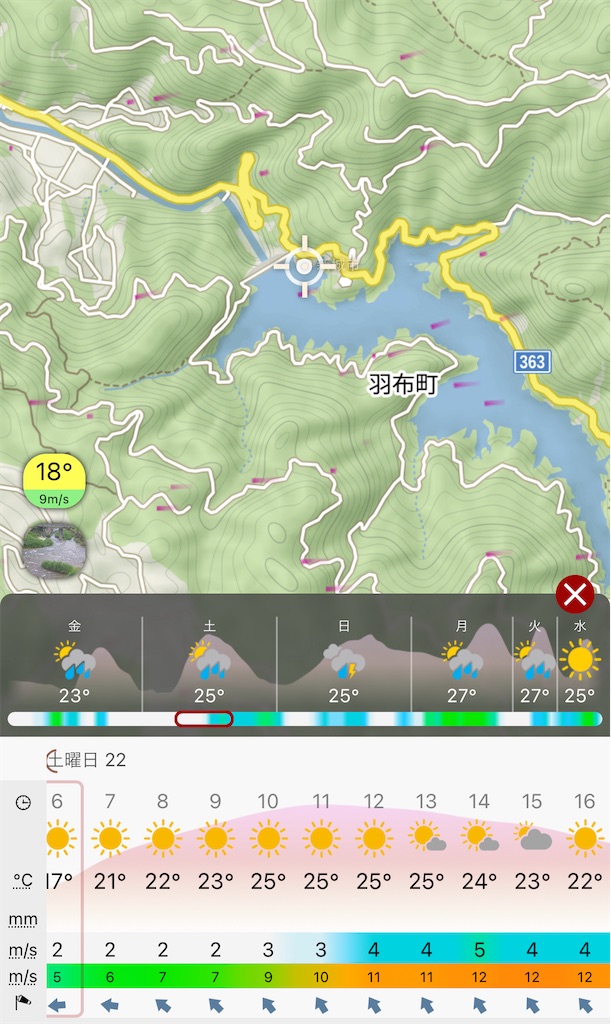Close the forecast panel with red X

(575, 594)
